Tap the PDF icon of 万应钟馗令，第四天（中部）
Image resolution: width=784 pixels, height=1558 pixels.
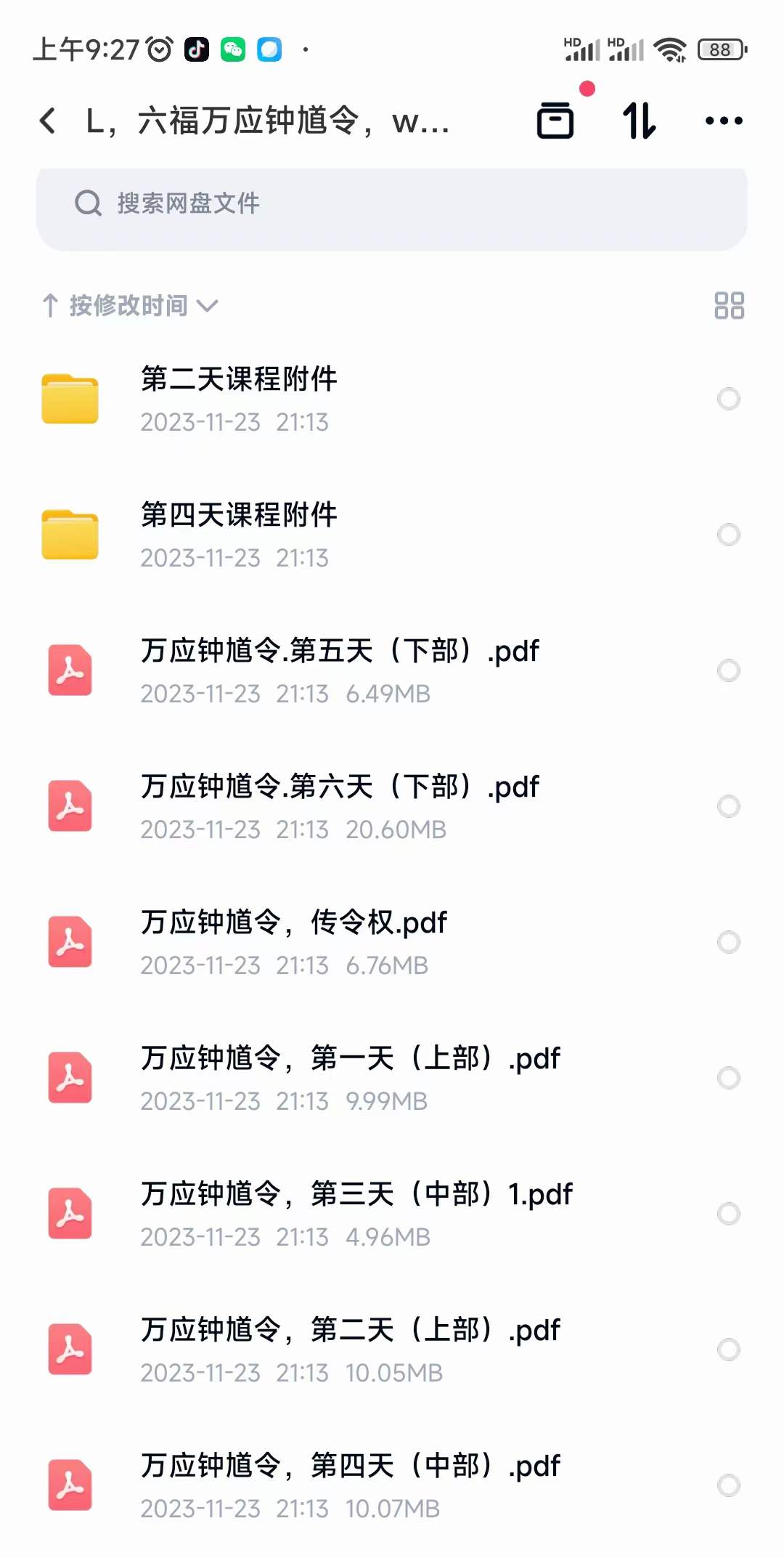tap(70, 1484)
